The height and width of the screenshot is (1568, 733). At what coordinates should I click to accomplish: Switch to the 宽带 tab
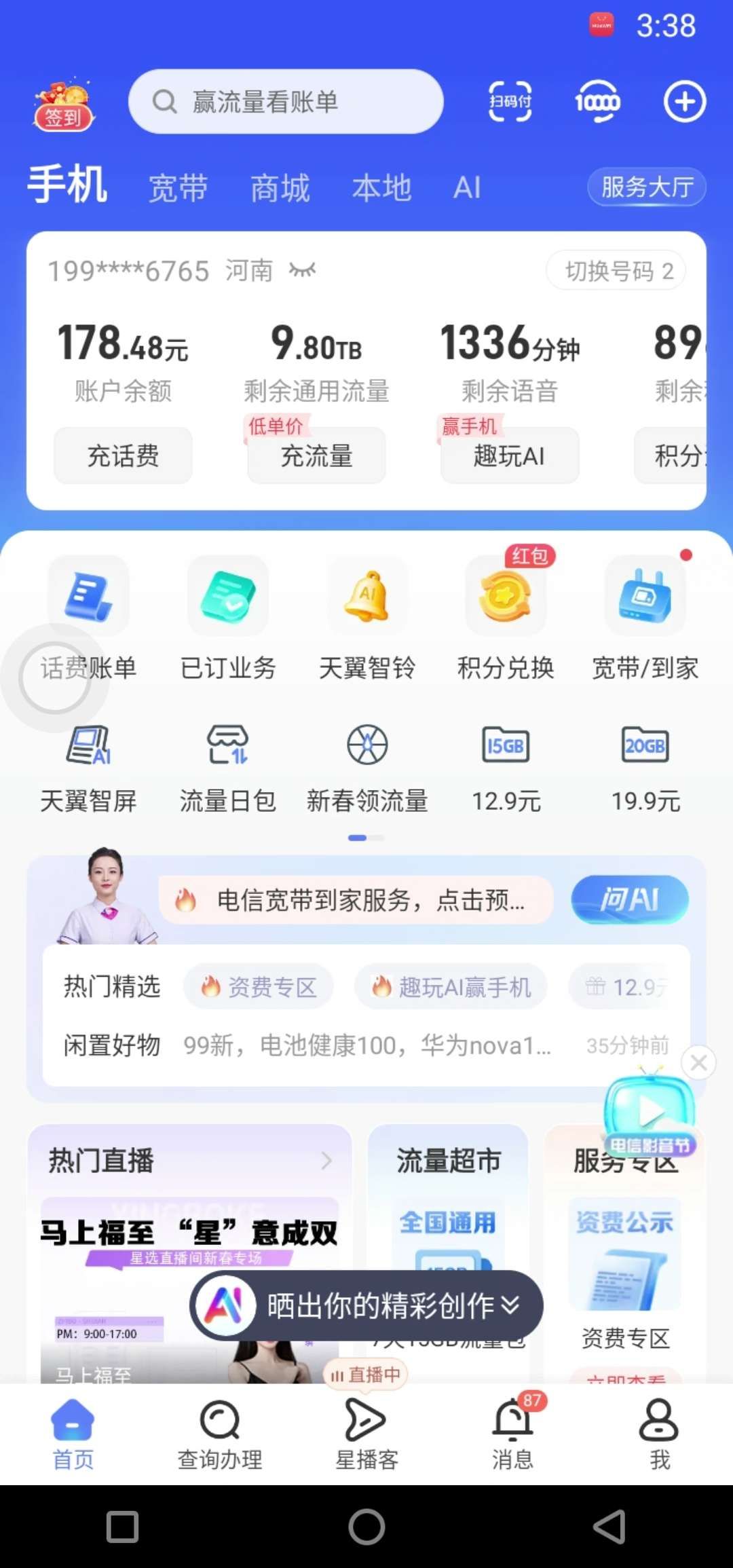coord(178,187)
